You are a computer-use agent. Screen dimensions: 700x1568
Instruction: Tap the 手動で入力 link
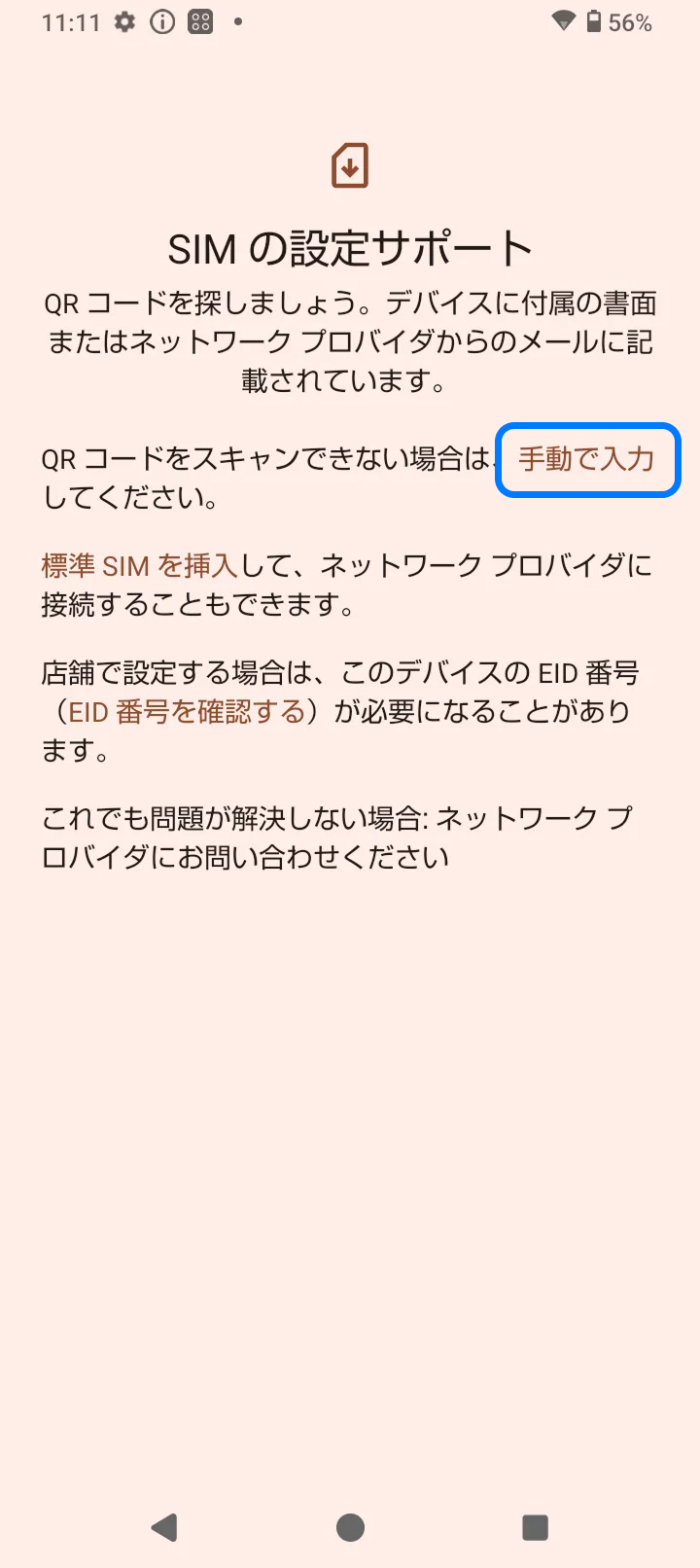pos(586,459)
